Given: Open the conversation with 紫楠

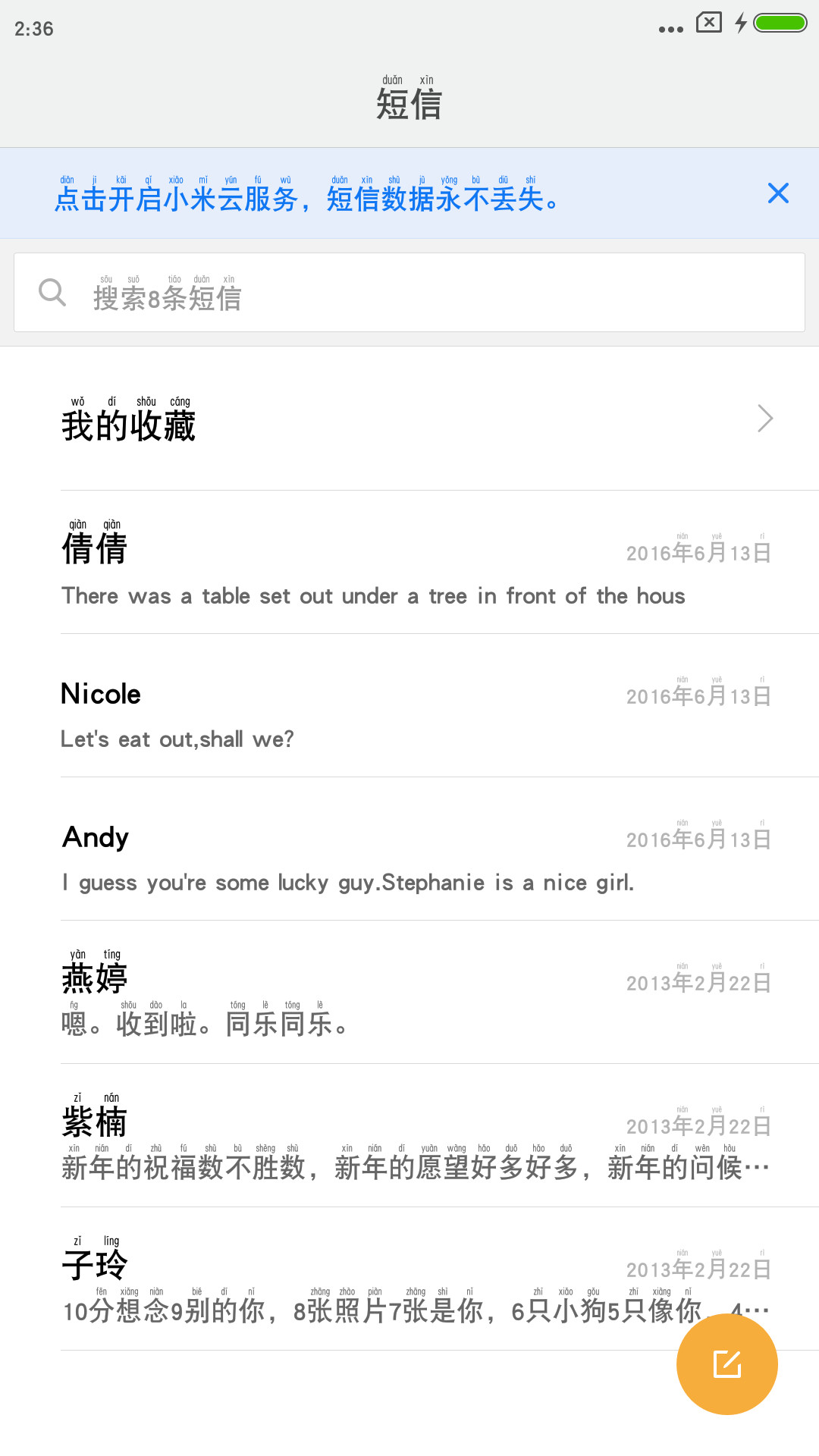Looking at the screenshot, I should 409,1136.
